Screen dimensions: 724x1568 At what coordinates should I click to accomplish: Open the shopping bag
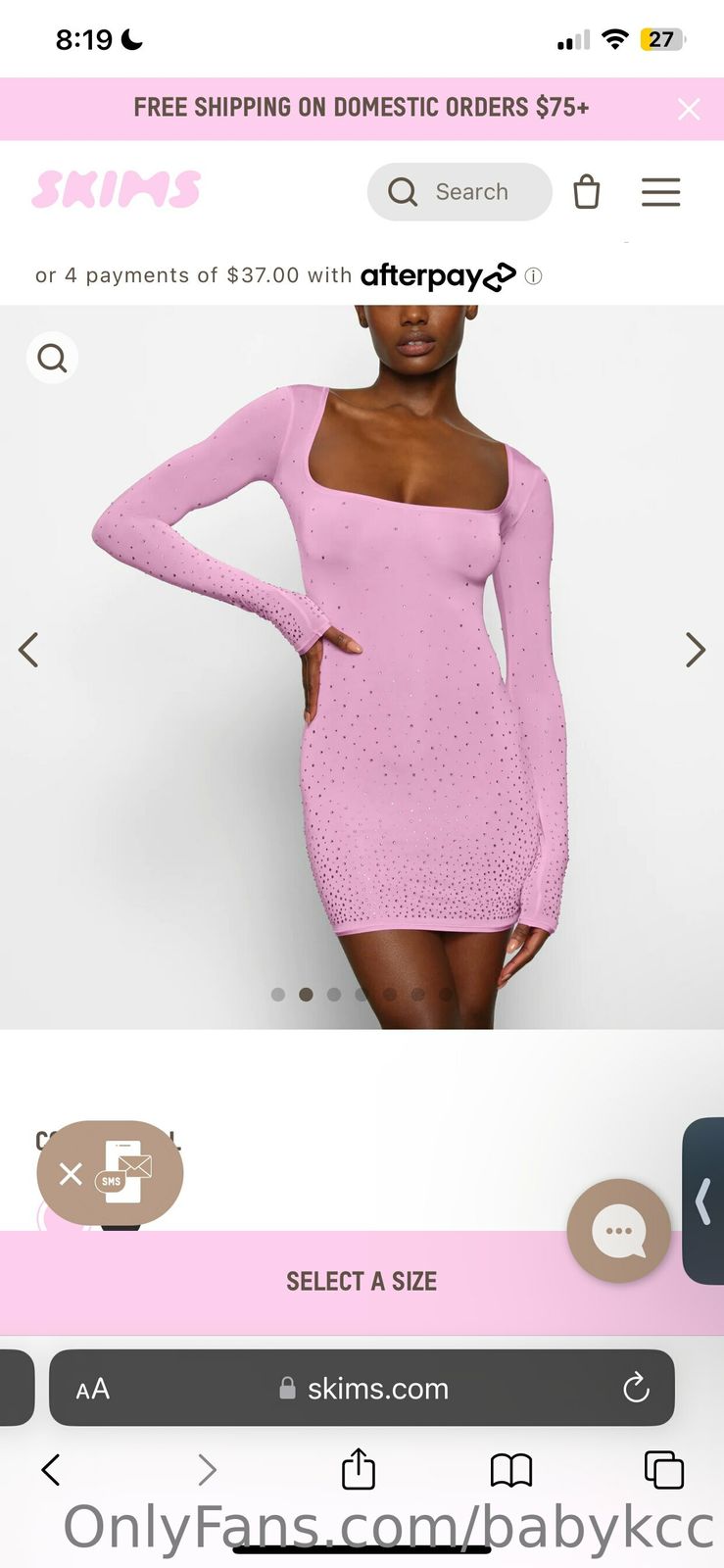coord(587,192)
